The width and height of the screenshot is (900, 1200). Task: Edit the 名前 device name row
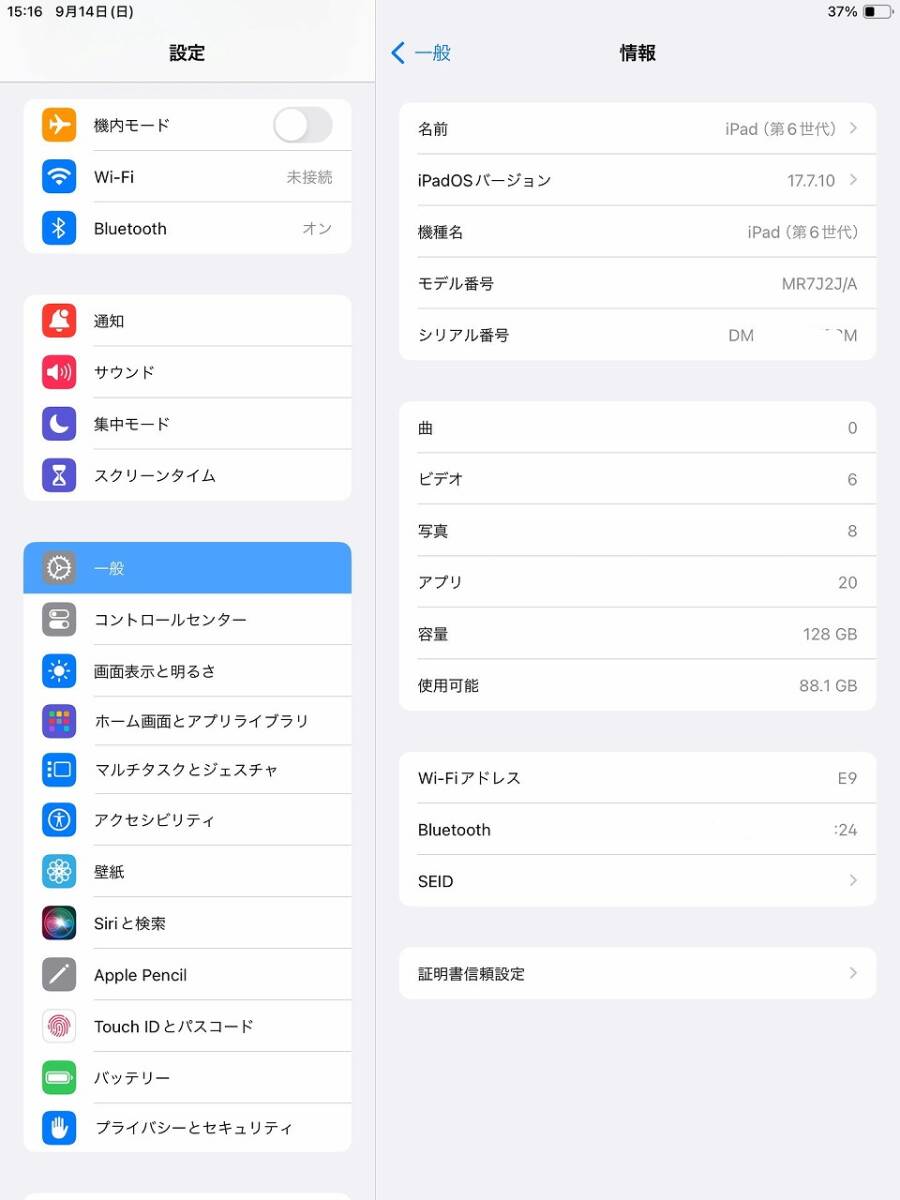click(x=637, y=129)
